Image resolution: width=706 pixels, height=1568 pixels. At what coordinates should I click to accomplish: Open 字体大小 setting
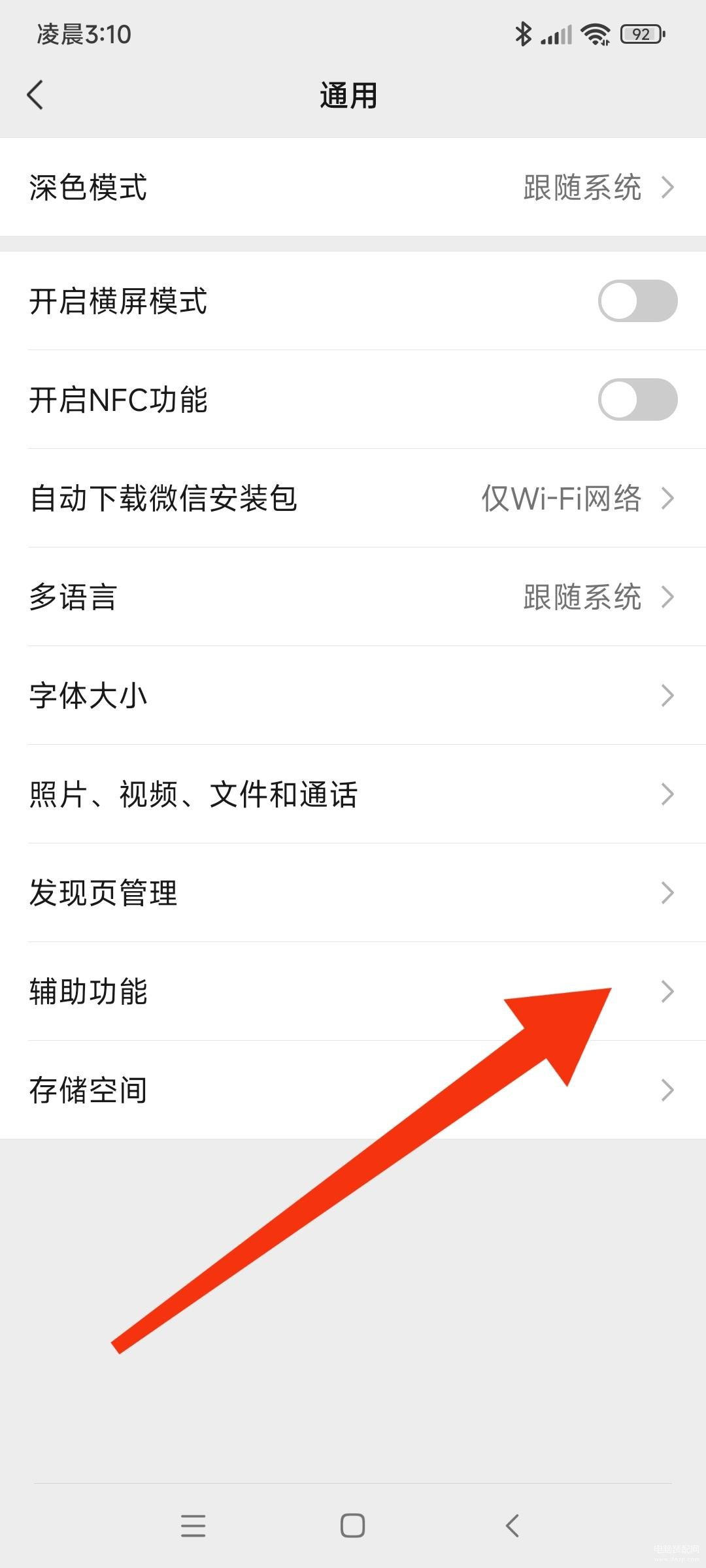tap(353, 696)
